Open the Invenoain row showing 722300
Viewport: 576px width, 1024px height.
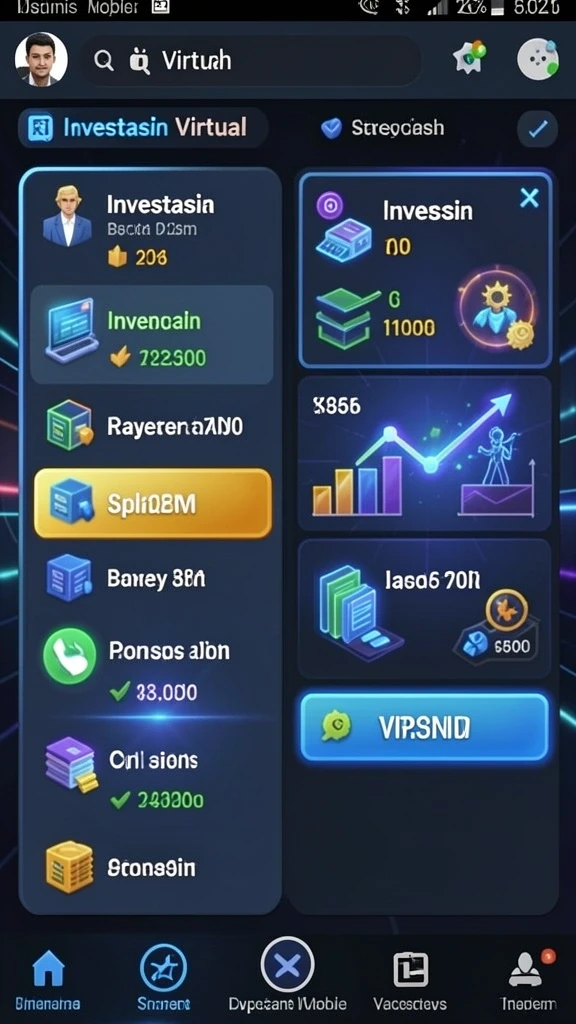pyautogui.click(x=152, y=334)
